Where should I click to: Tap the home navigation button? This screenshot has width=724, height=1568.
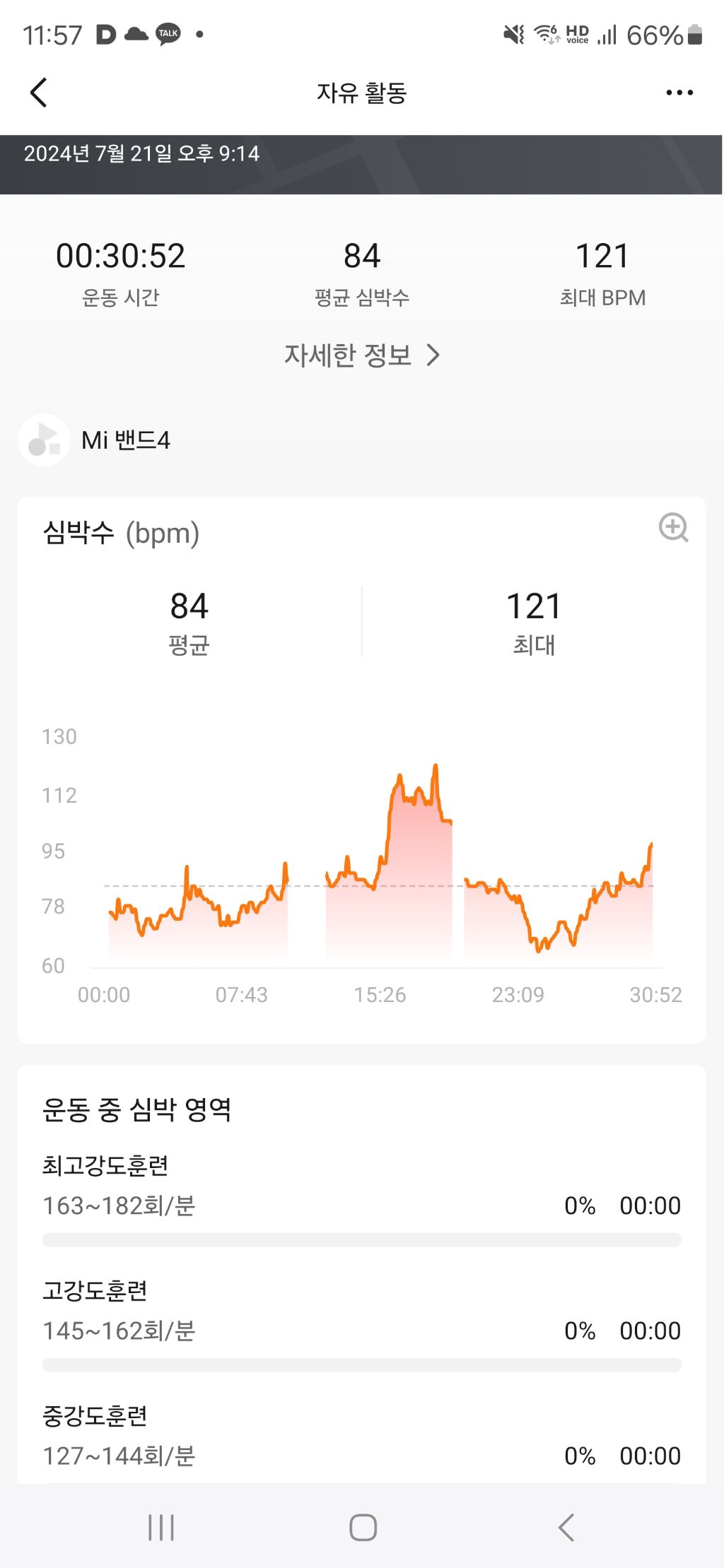click(x=362, y=1526)
